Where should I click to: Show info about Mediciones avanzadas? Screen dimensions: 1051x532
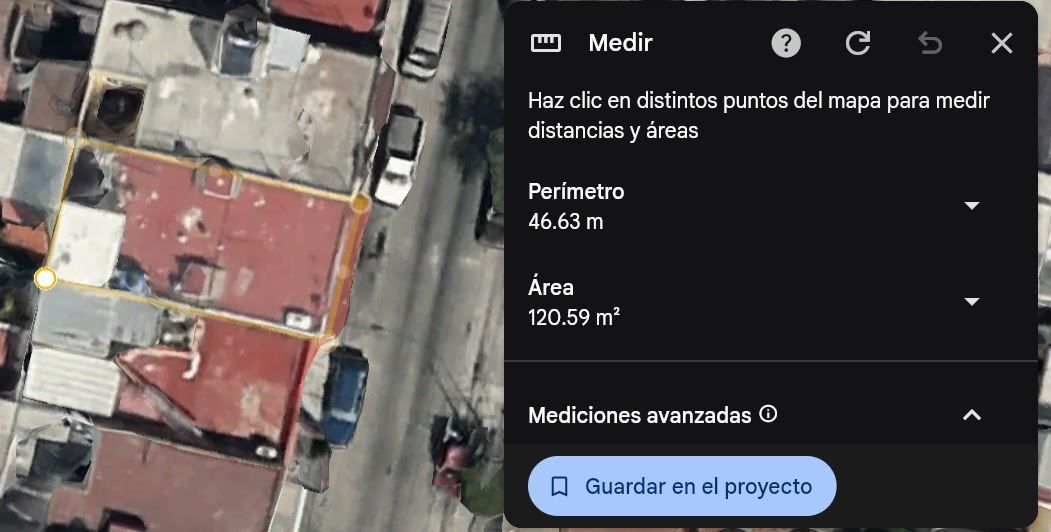768,414
